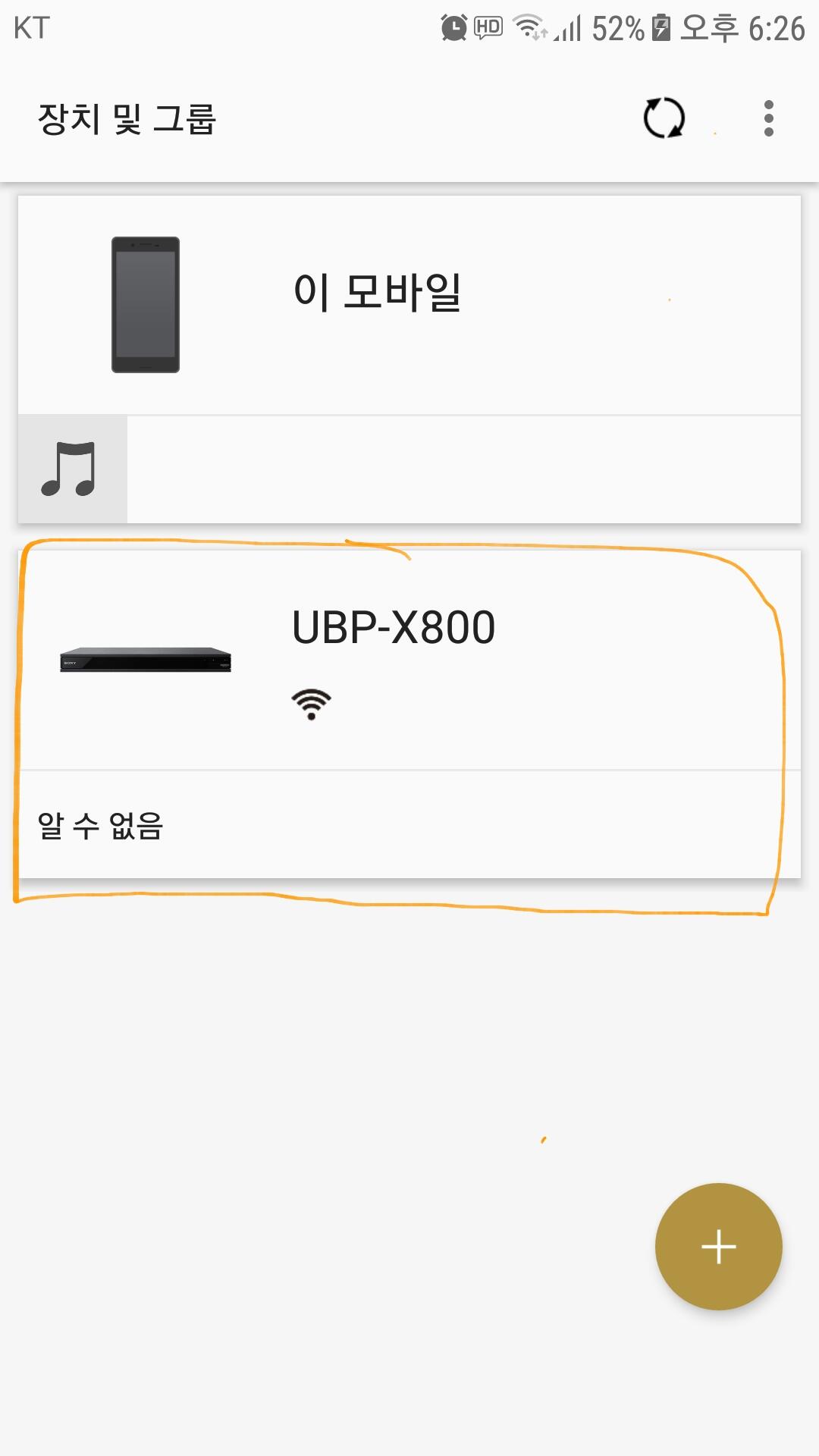Tap the 알 수 없음 row
Screen dimensions: 819x1456
pyautogui.click(x=409, y=825)
